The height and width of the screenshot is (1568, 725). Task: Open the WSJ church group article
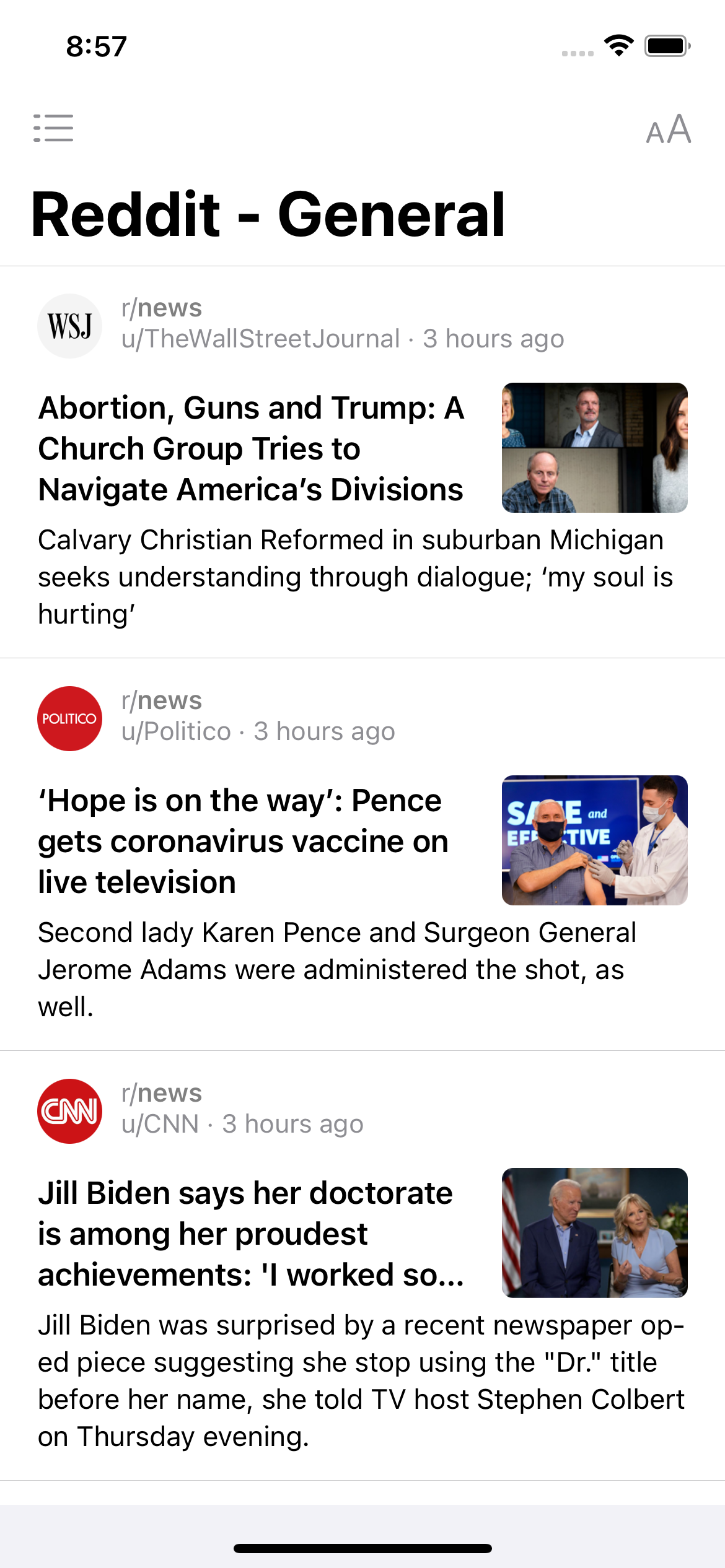[x=251, y=448]
